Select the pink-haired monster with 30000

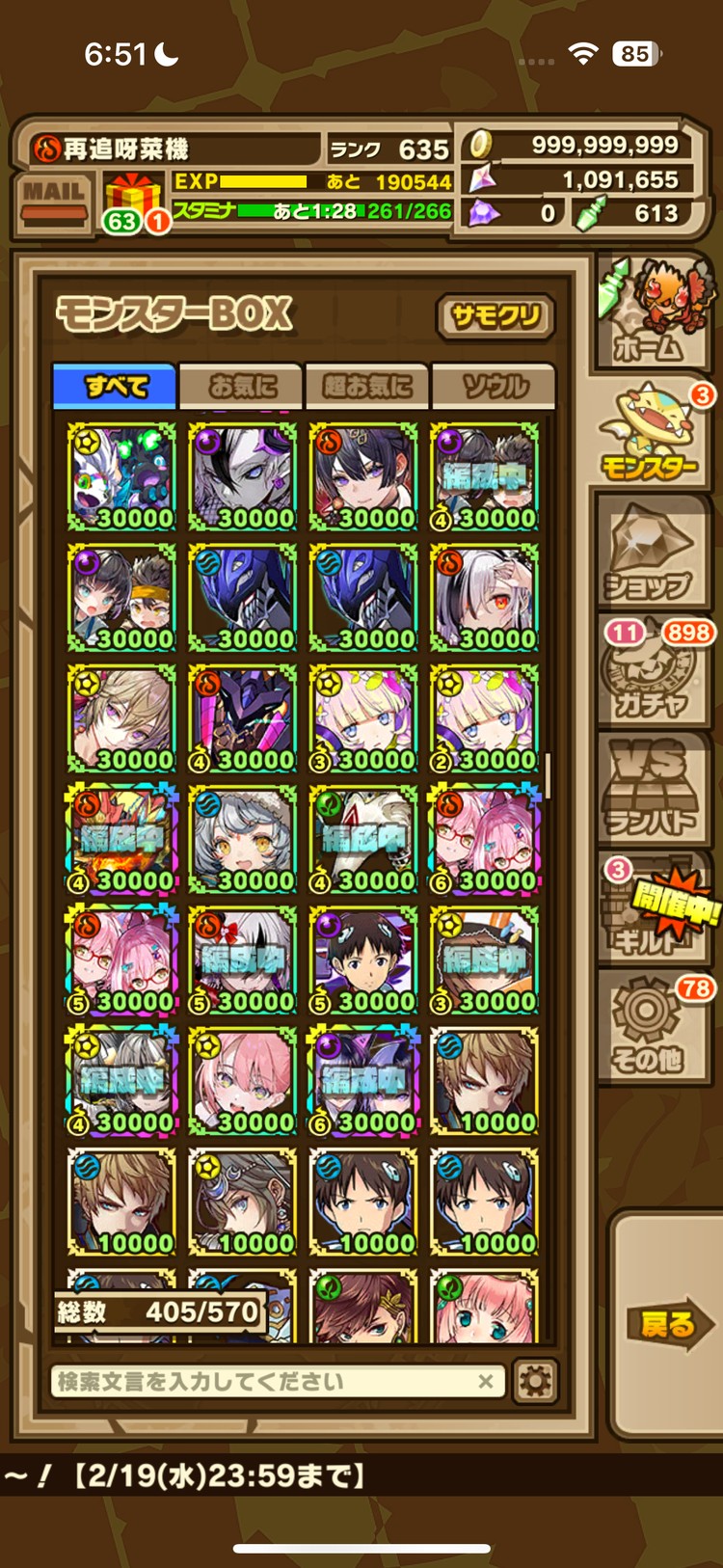coord(242,1080)
